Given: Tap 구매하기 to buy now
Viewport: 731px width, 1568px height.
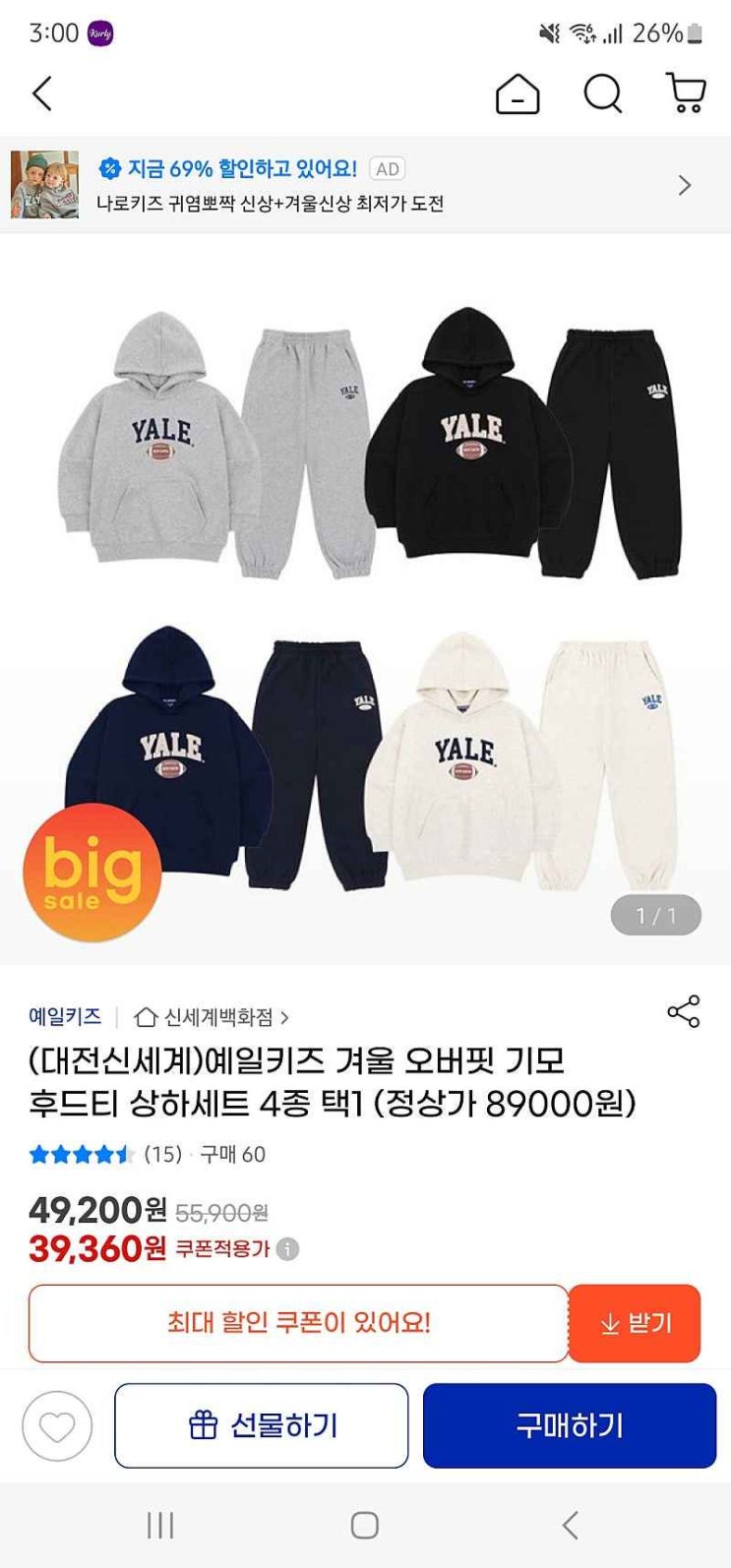Looking at the screenshot, I should pyautogui.click(x=570, y=1425).
